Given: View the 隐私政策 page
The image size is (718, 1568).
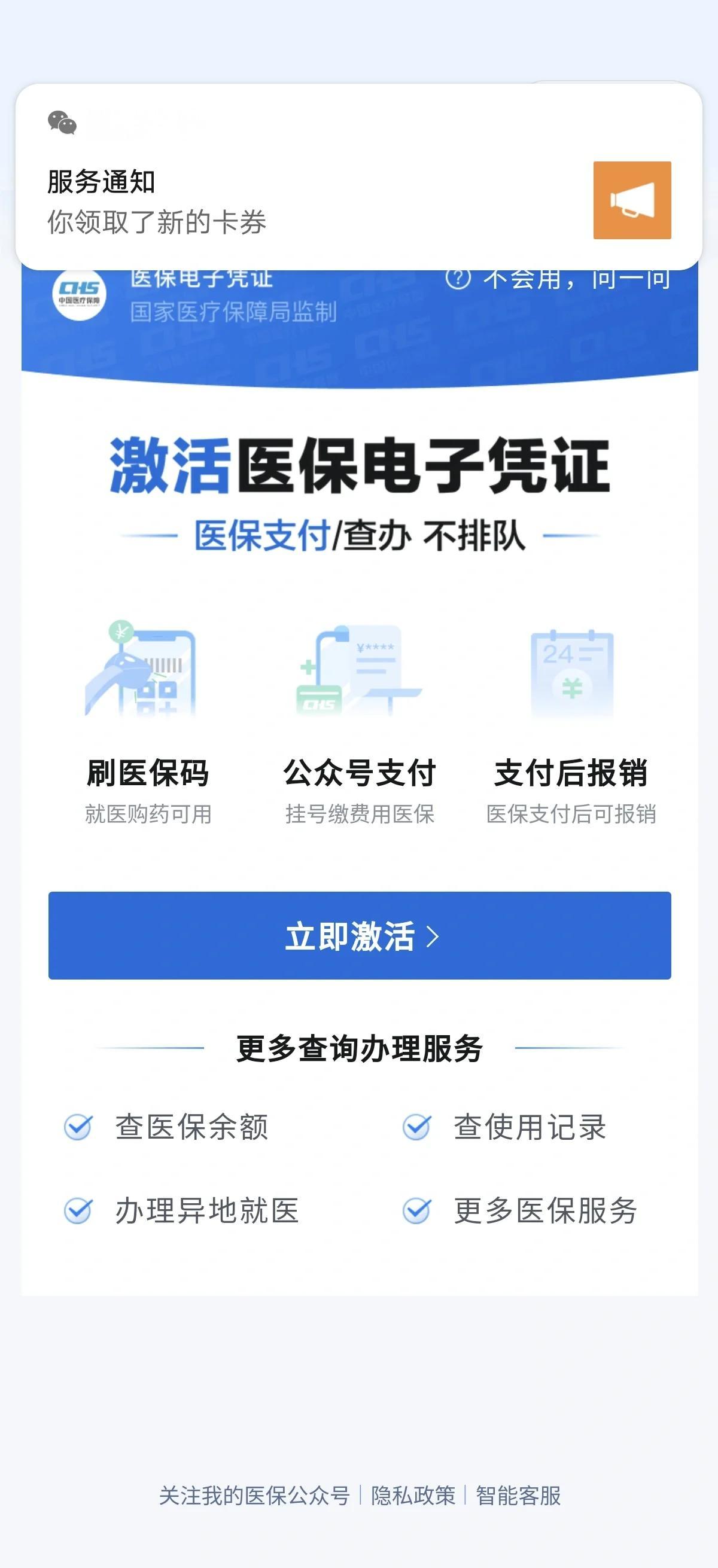Looking at the screenshot, I should [x=413, y=1495].
